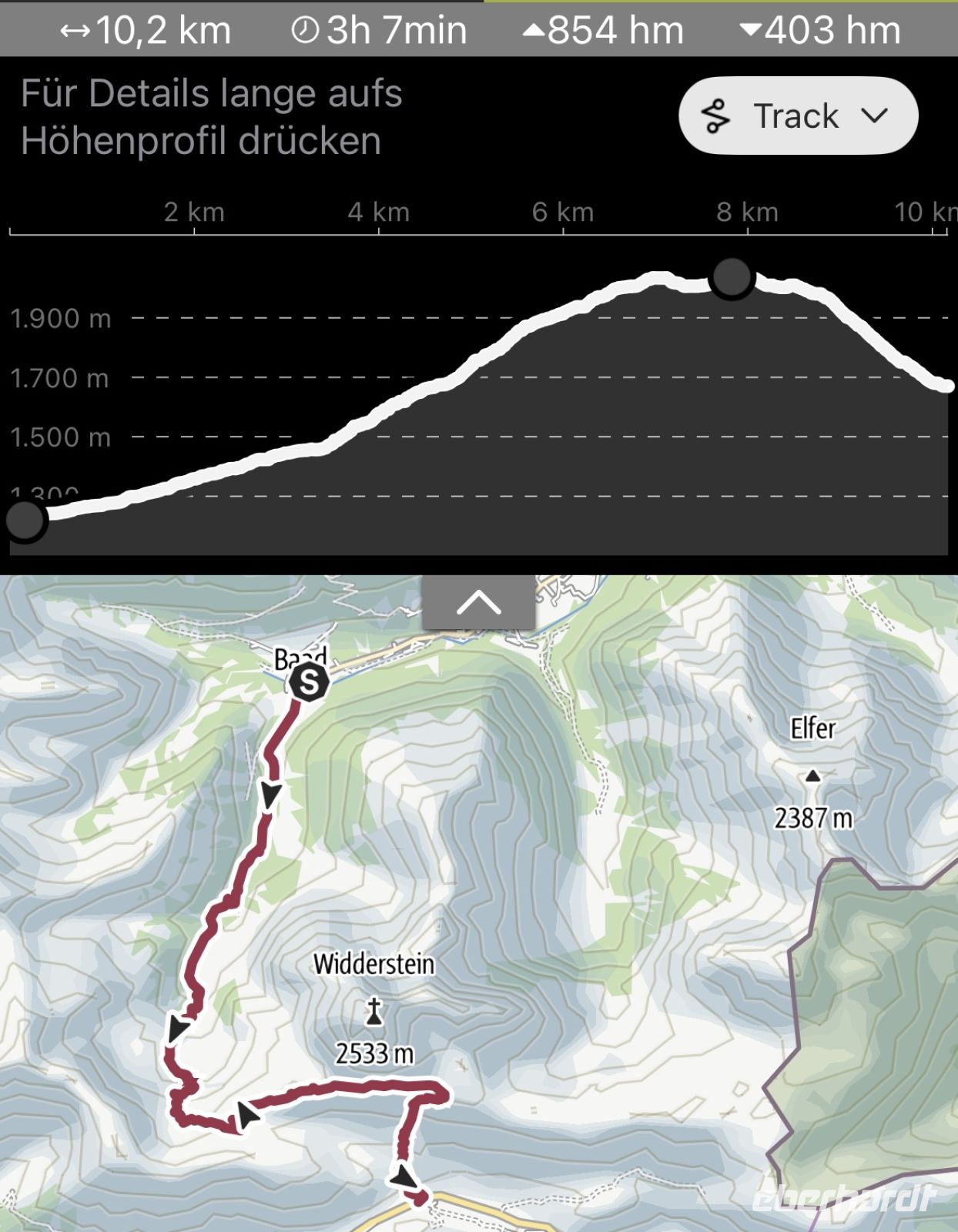Screen dimensions: 958x1232
Task: Collapse the elevation profile with the chevron
Action: (478, 602)
